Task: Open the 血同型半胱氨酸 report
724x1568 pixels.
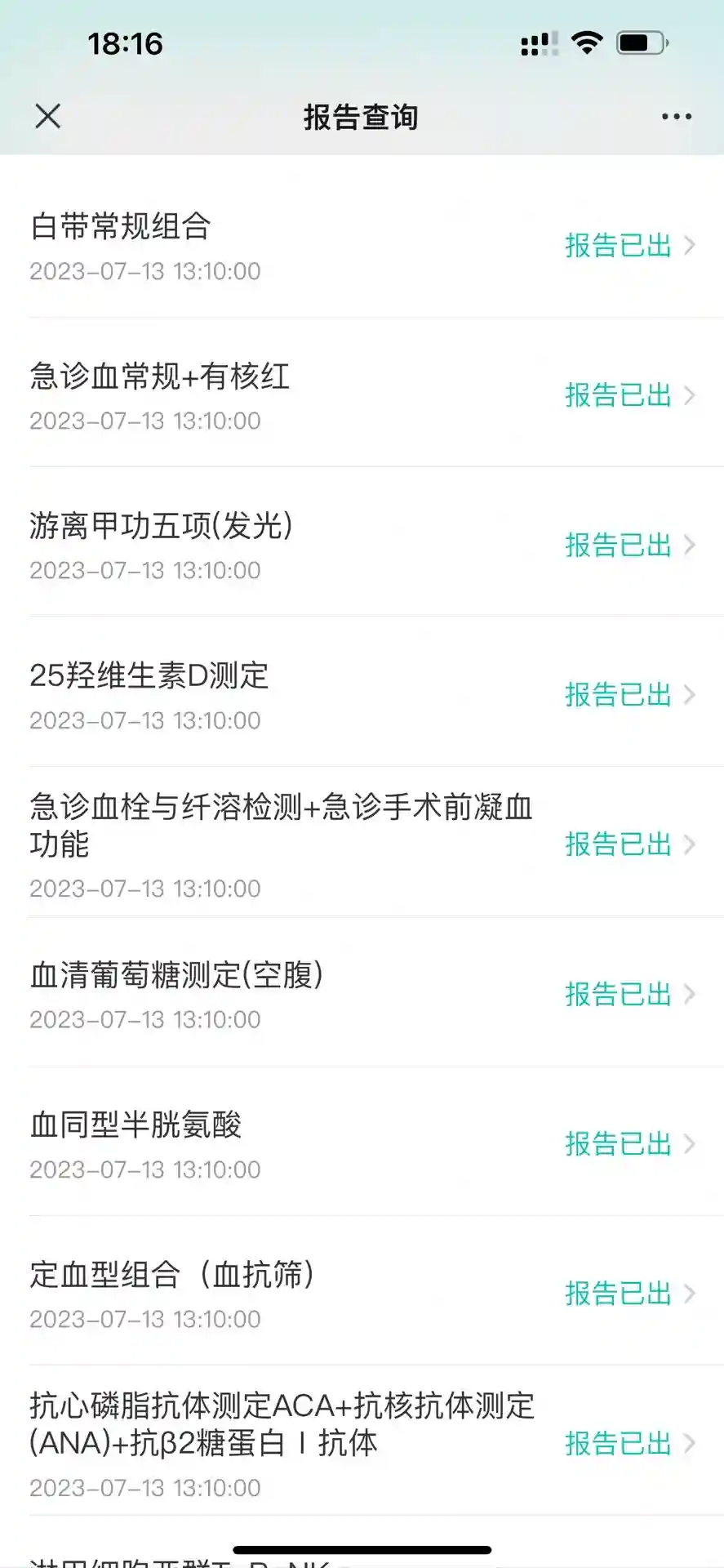Action: (362, 1144)
